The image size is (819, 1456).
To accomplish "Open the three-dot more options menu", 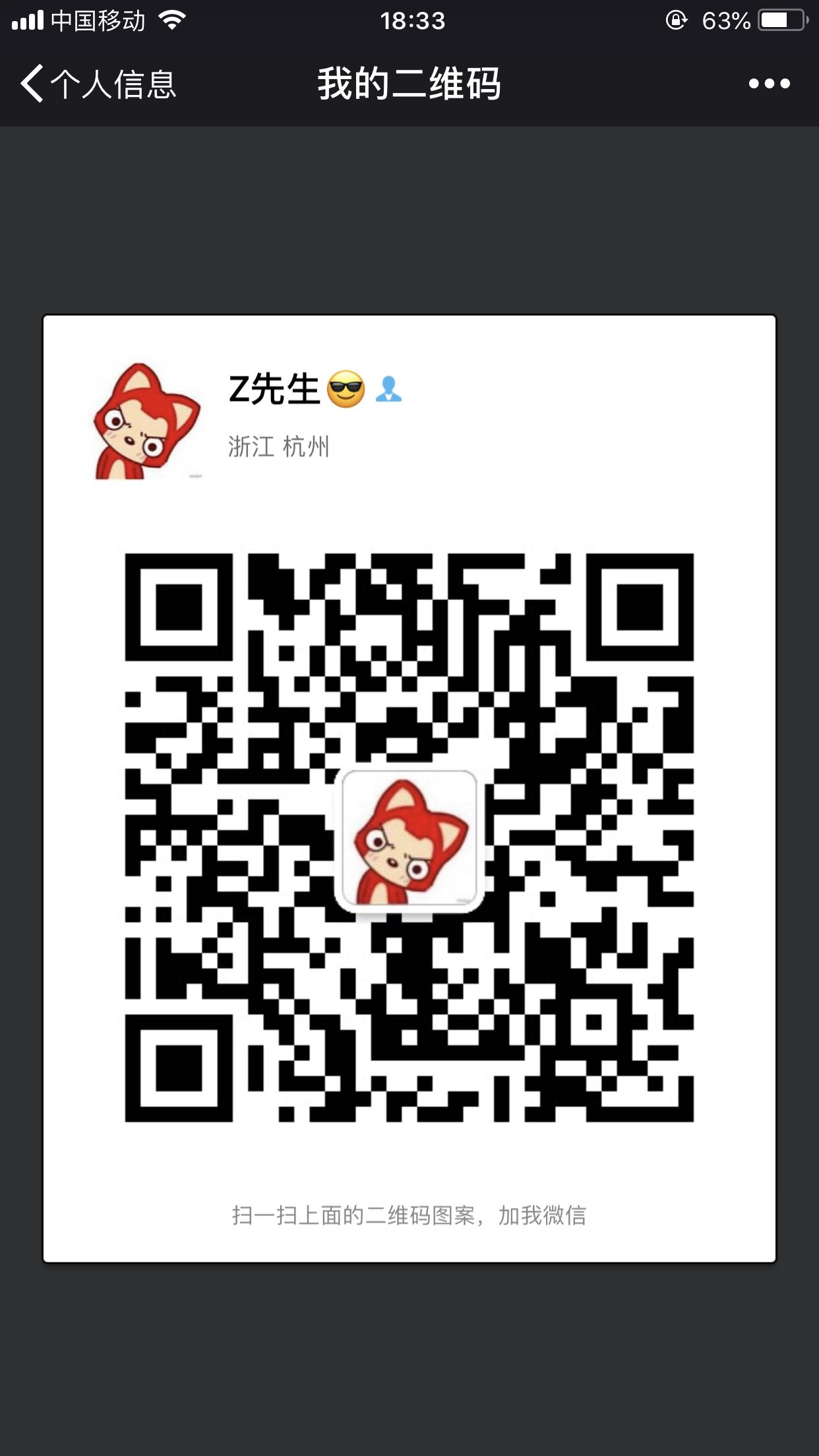I will (769, 84).
